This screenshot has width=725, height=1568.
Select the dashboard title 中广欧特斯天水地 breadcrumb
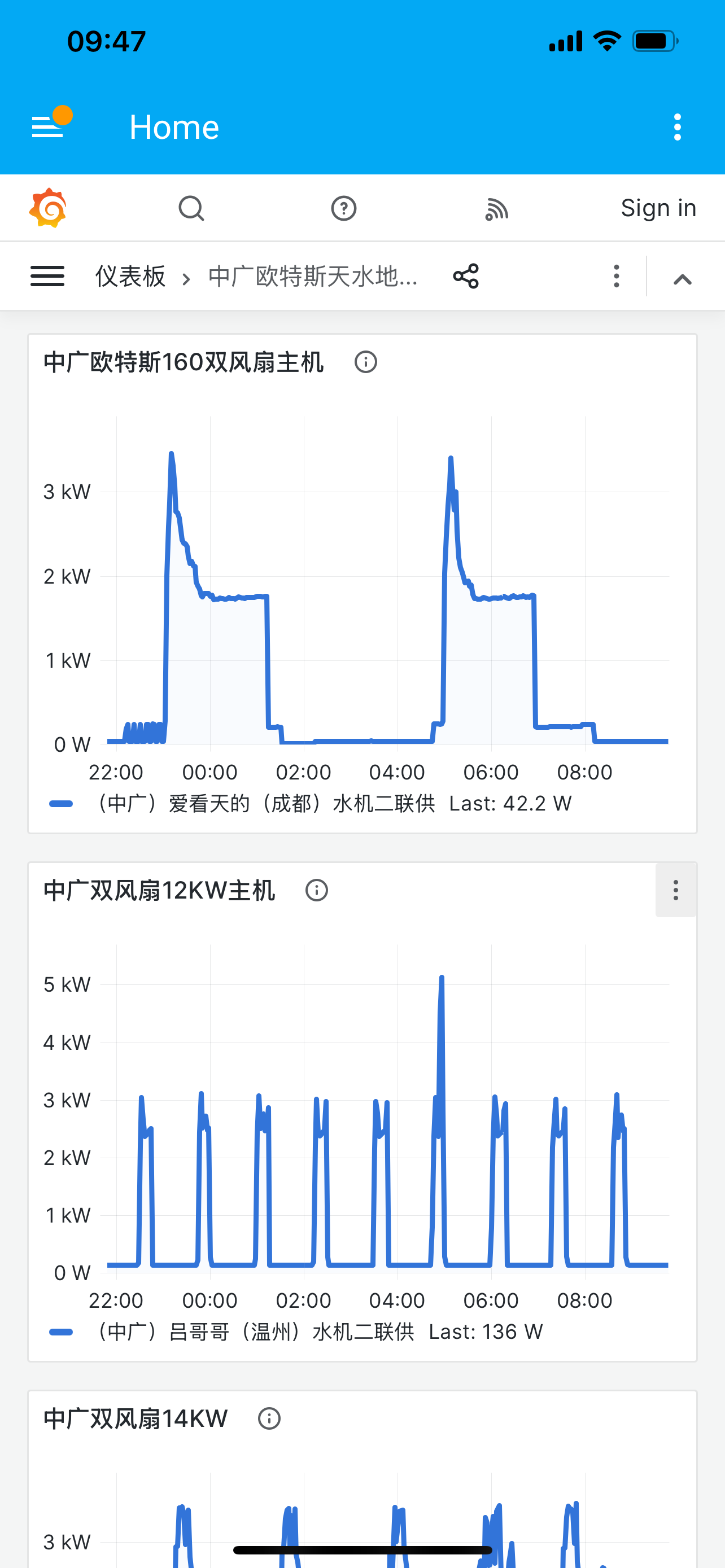click(312, 276)
